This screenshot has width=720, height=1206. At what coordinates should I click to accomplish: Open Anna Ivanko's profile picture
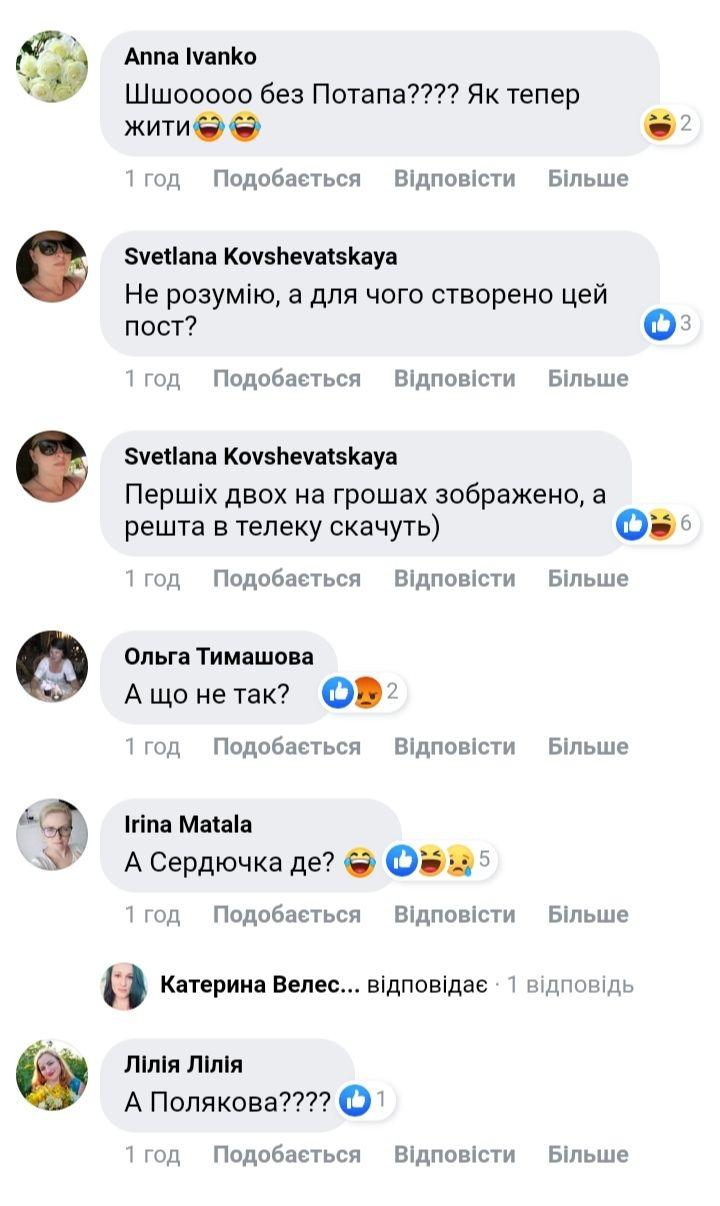52,66
